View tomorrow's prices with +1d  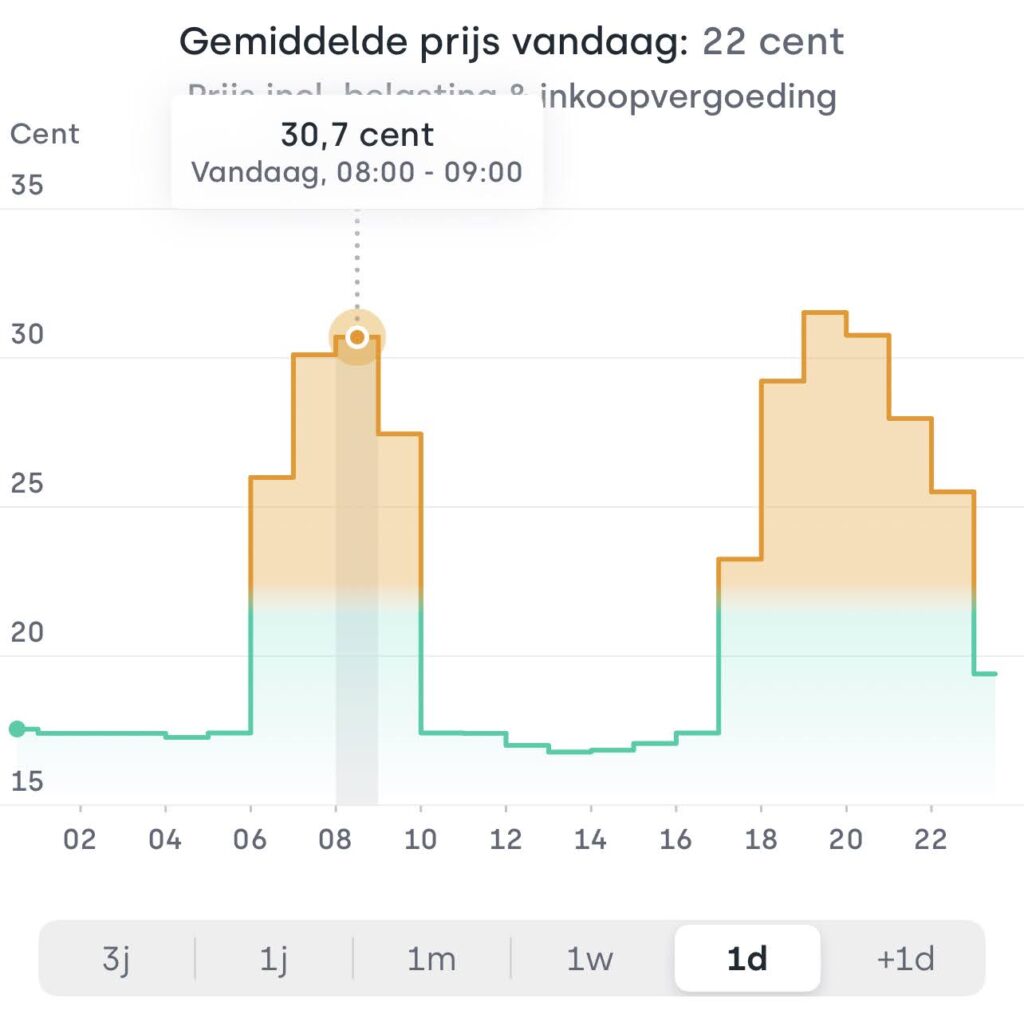905,959
